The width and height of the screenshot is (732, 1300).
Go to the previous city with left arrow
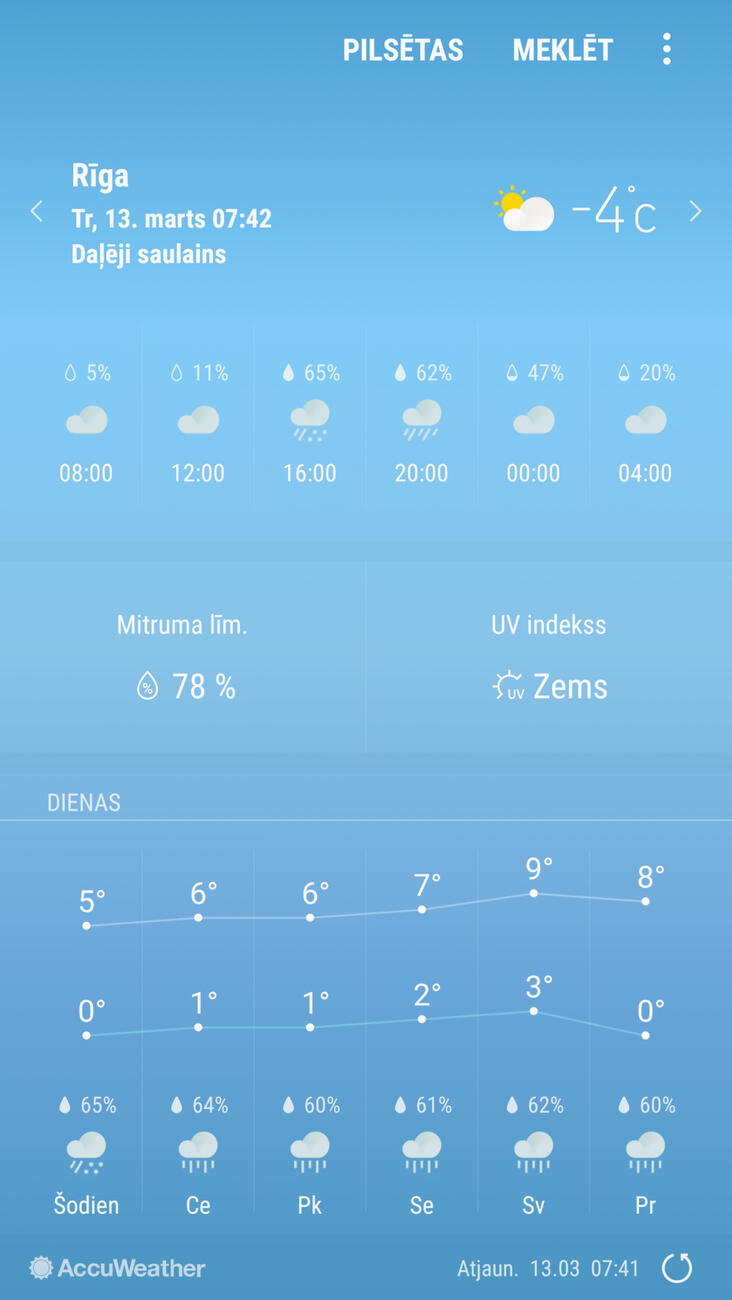click(x=37, y=211)
